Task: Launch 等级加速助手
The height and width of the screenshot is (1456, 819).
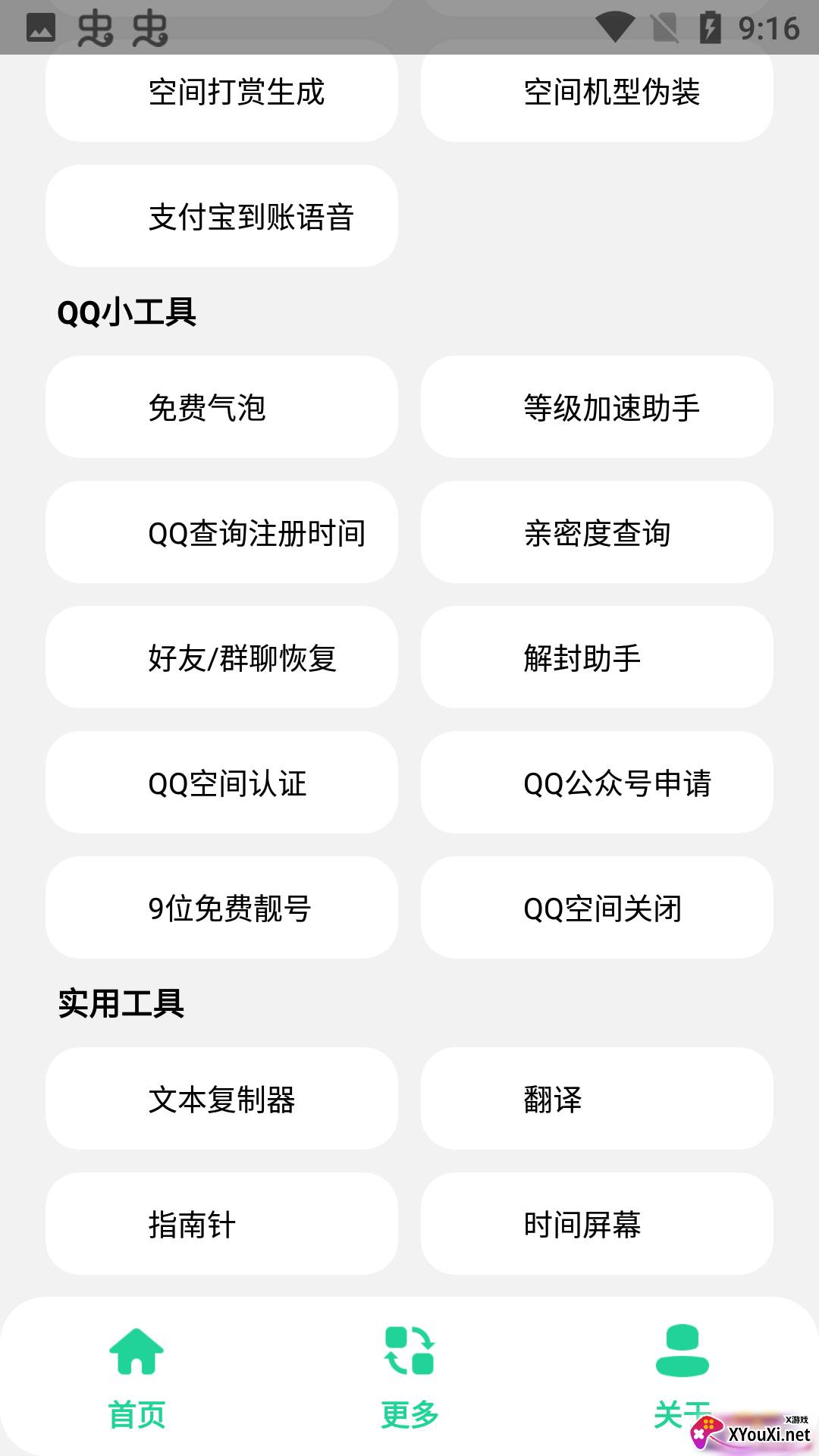Action: 597,407
